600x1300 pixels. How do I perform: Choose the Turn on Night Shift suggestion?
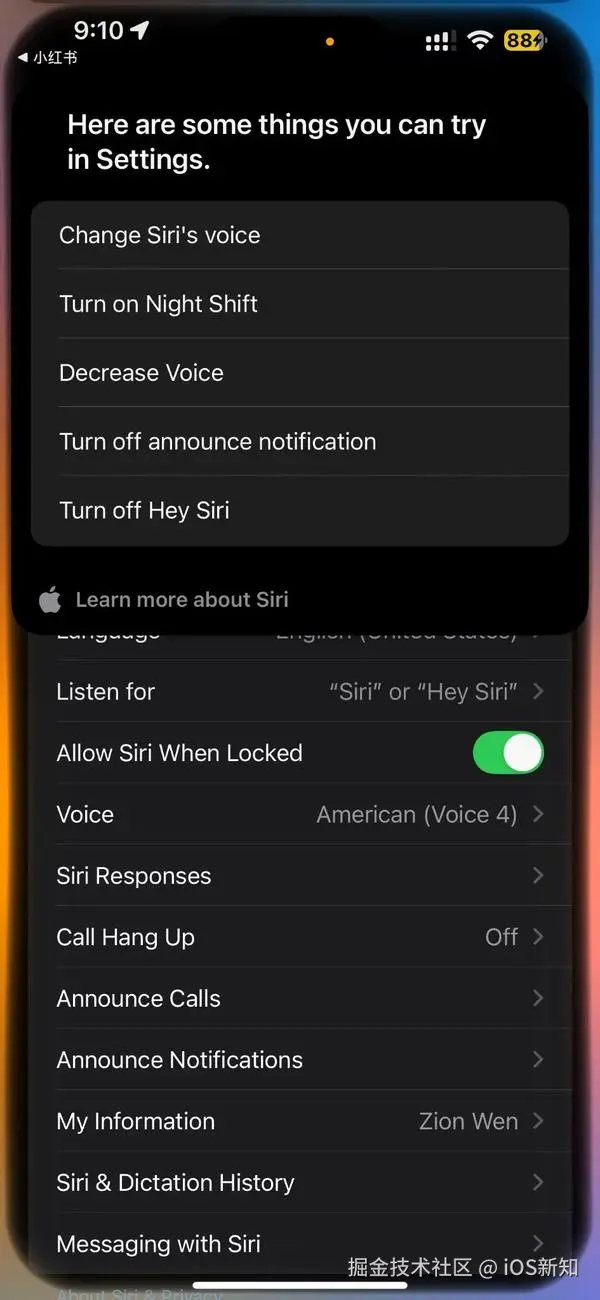coord(300,304)
